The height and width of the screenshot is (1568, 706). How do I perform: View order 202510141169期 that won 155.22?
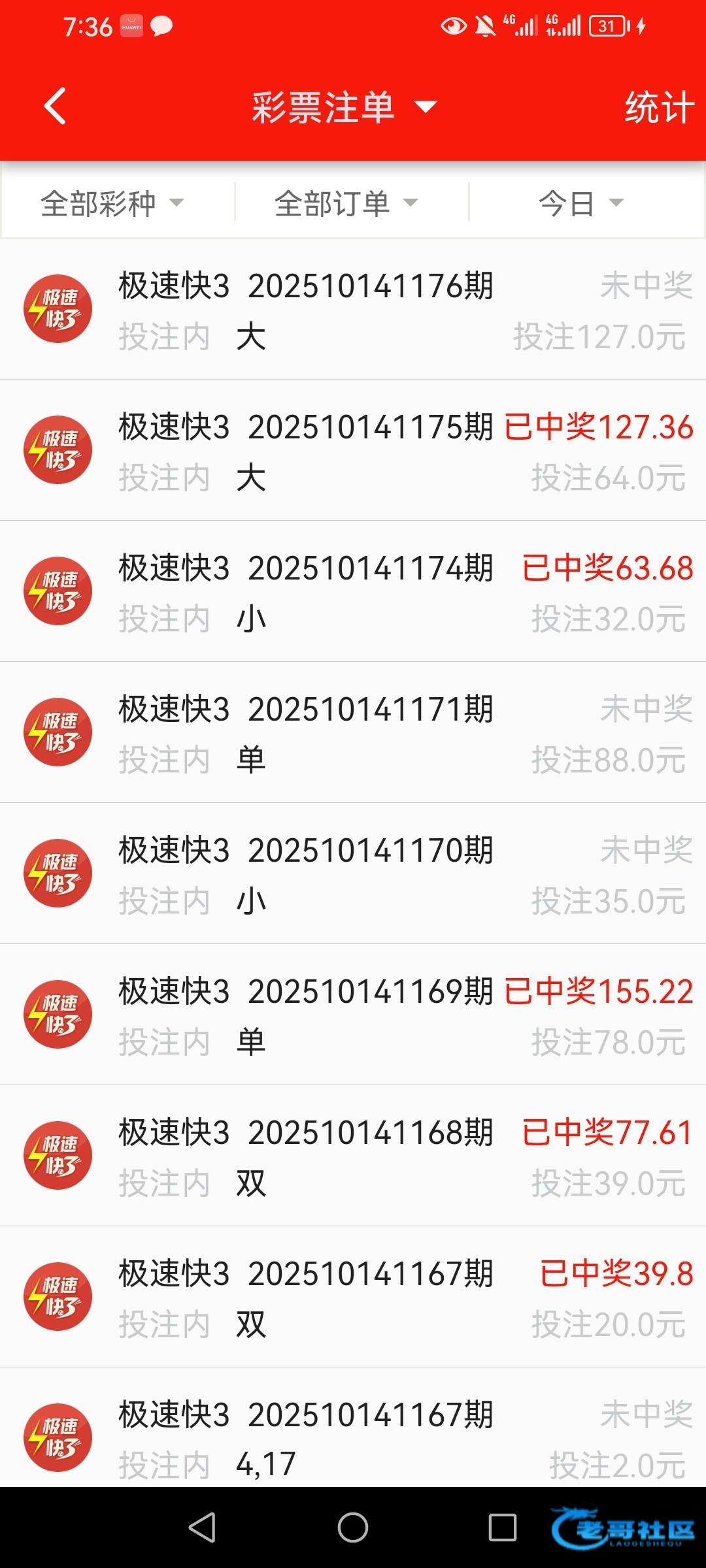353,1015
